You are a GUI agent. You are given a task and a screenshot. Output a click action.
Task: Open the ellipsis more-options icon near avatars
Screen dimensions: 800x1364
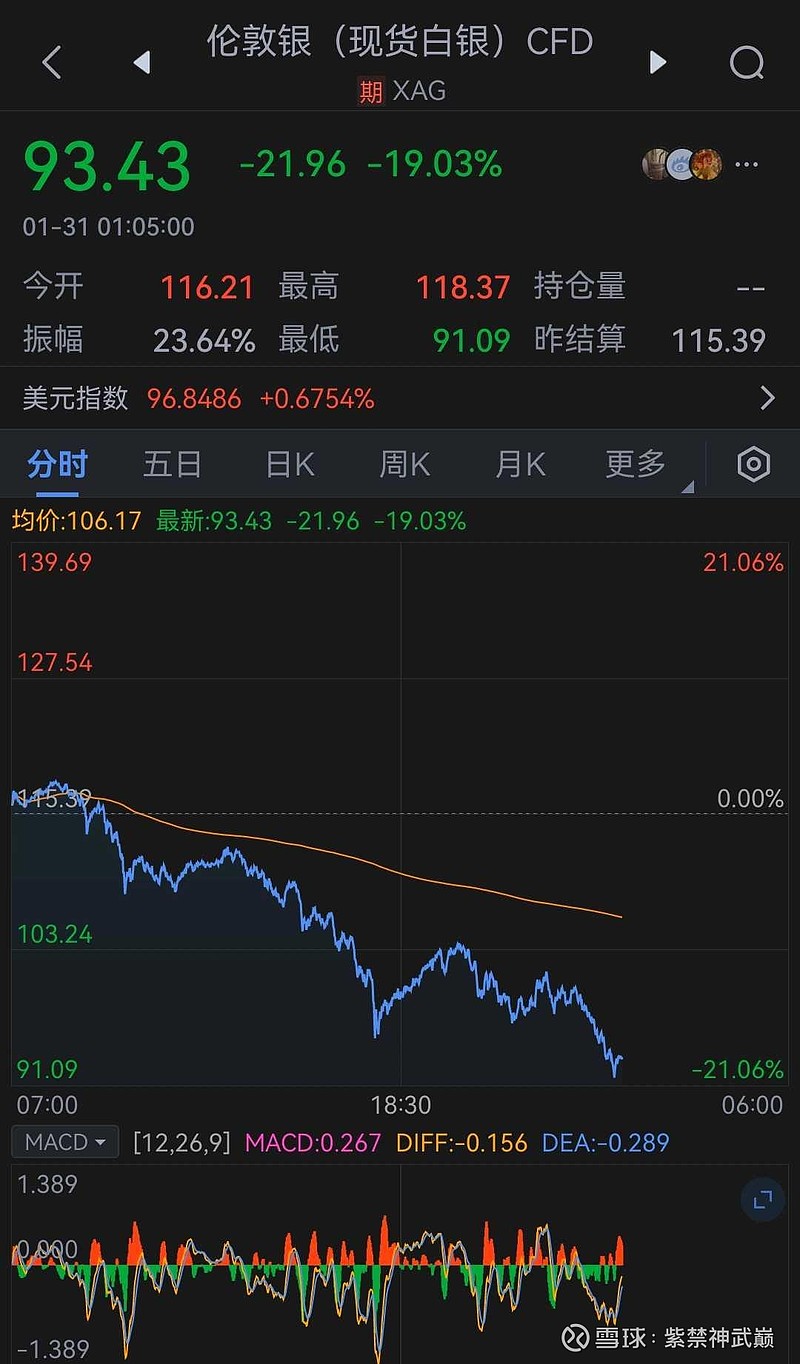[746, 165]
